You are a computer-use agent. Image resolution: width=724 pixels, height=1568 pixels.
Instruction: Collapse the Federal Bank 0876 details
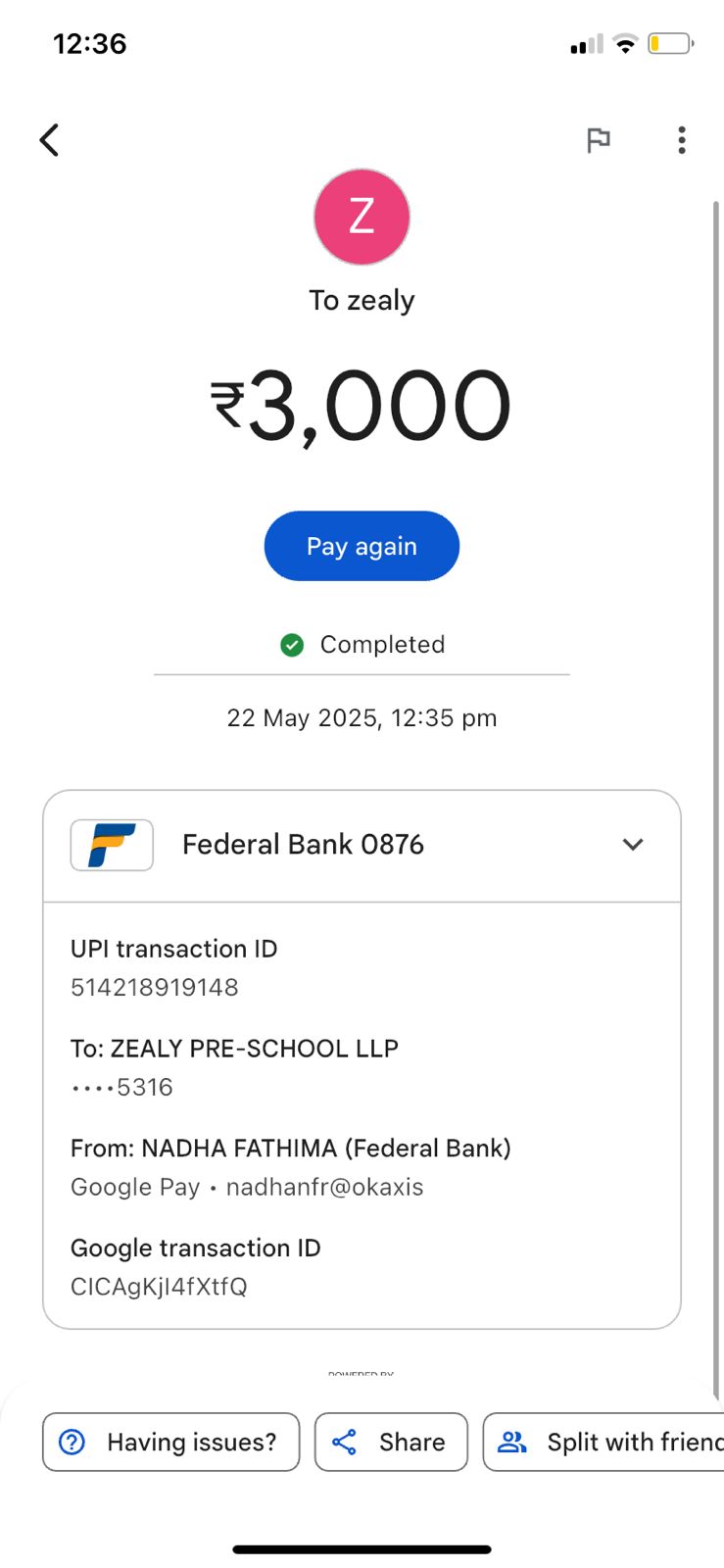pos(633,845)
